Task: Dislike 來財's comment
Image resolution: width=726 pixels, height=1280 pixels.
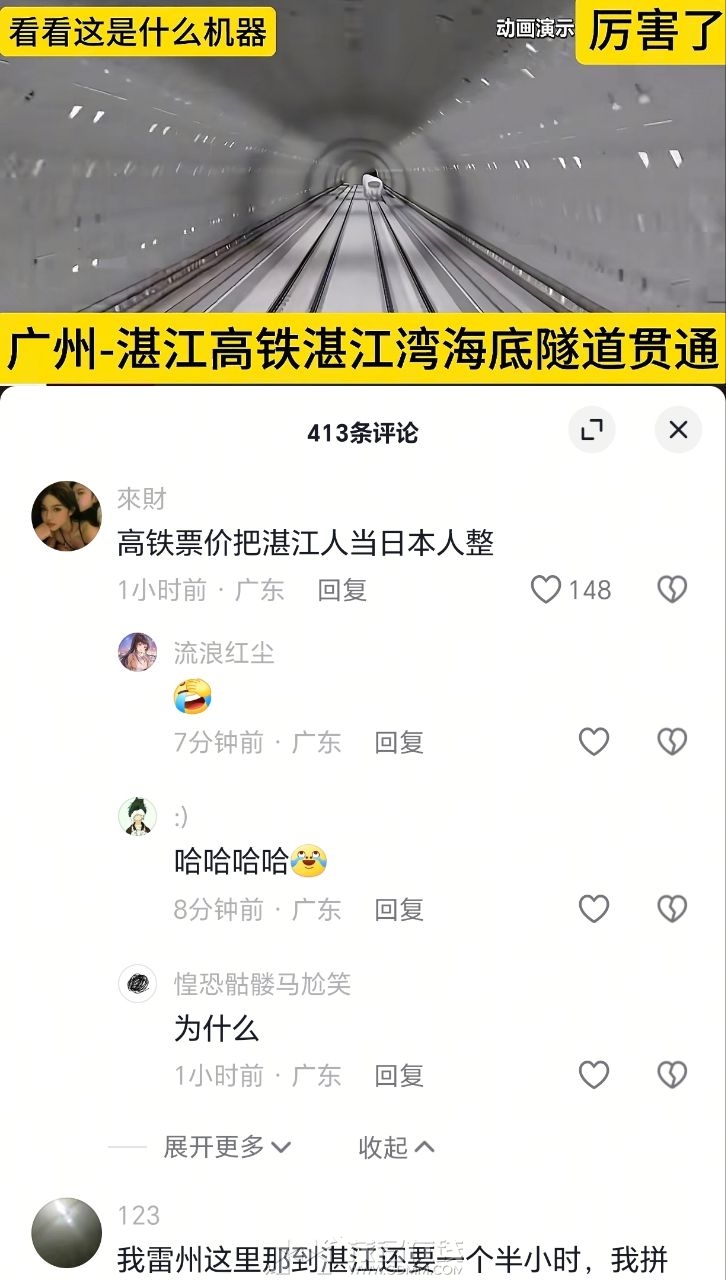Action: click(672, 590)
